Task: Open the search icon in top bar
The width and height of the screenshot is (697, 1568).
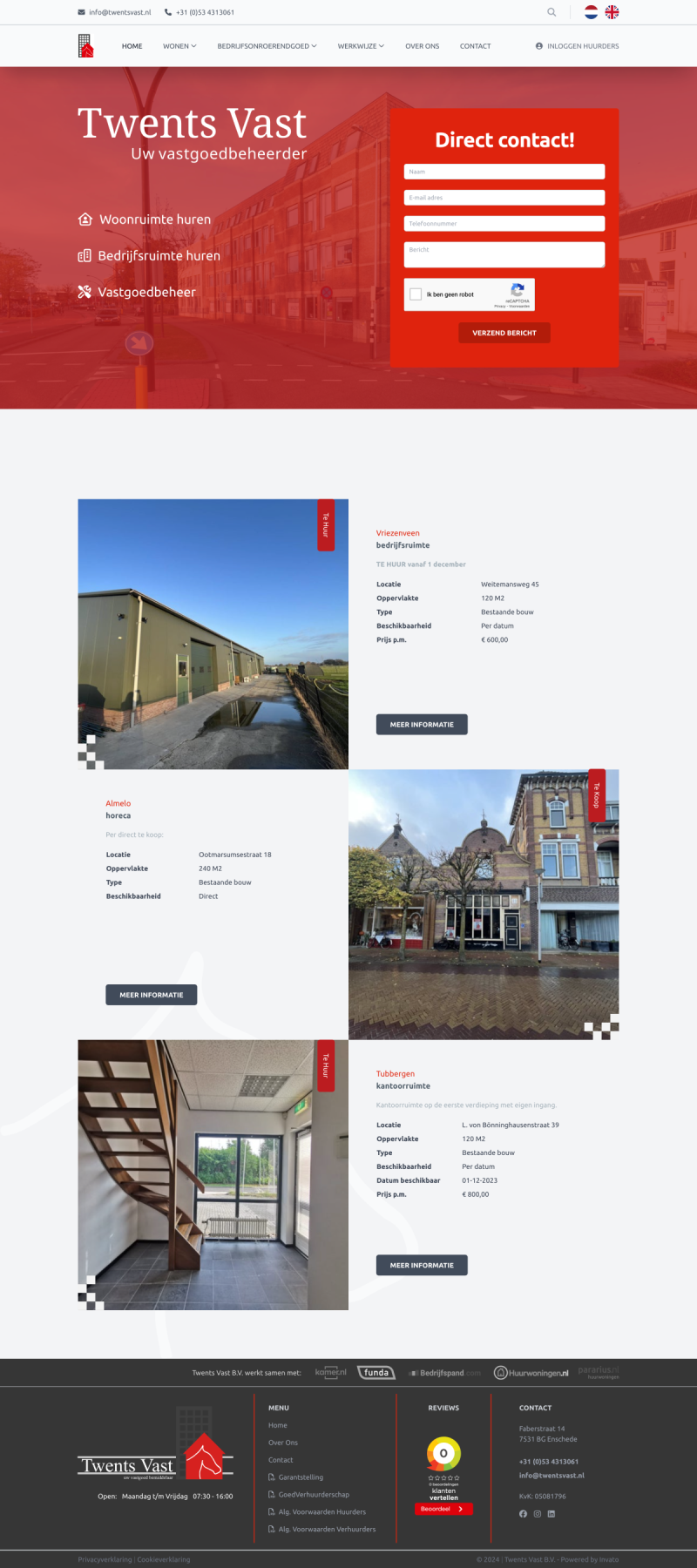Action: coord(552,12)
